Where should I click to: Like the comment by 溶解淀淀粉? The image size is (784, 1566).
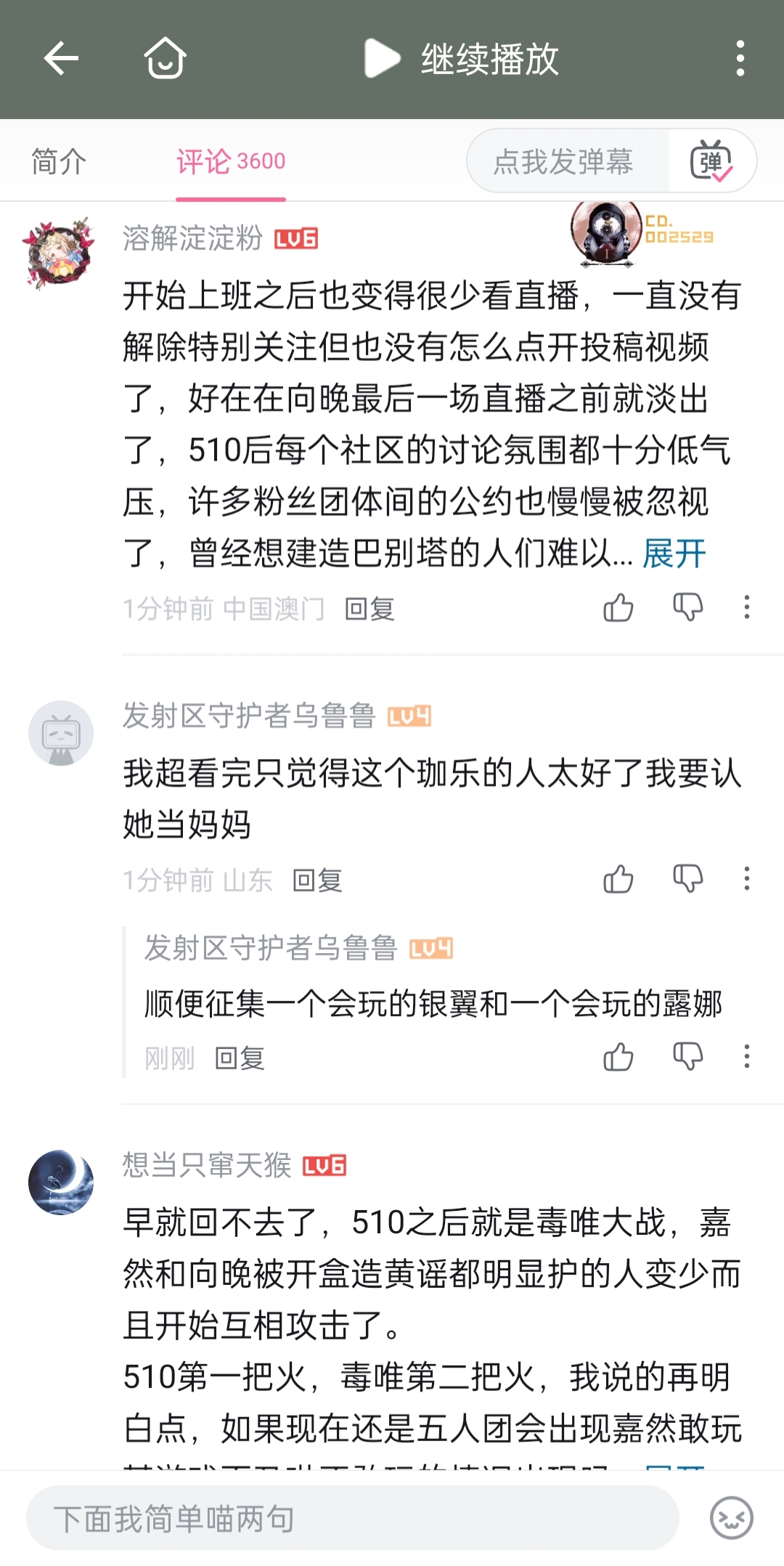(x=618, y=607)
